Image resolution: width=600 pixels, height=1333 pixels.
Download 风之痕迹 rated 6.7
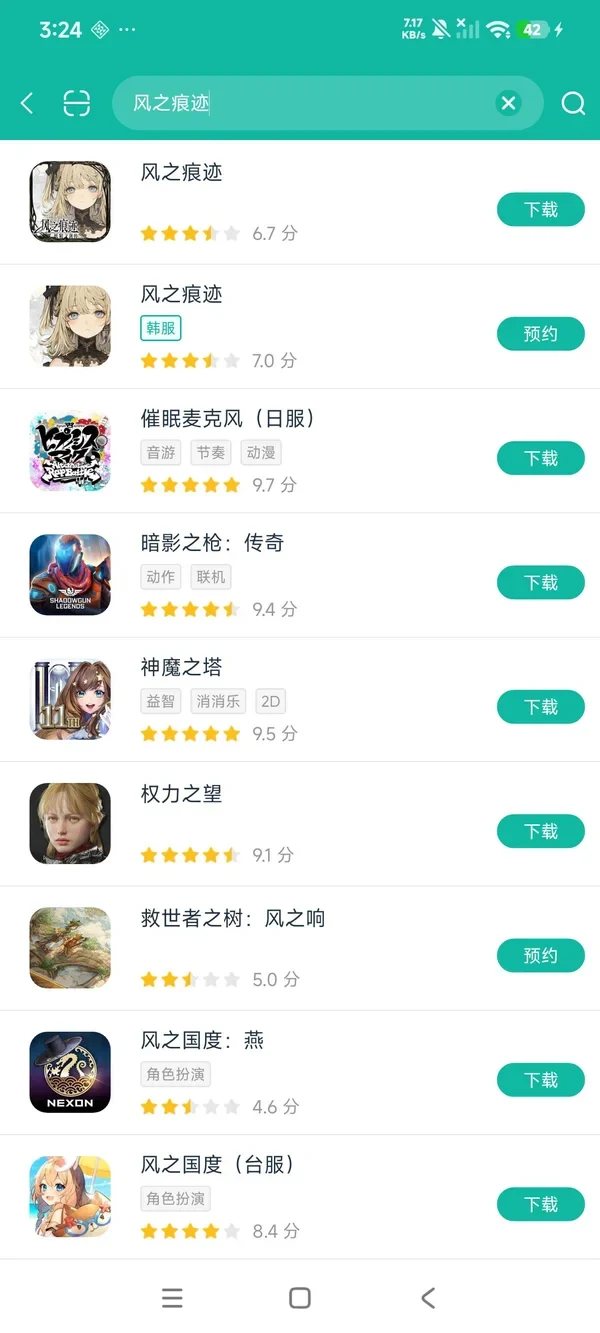coord(541,210)
